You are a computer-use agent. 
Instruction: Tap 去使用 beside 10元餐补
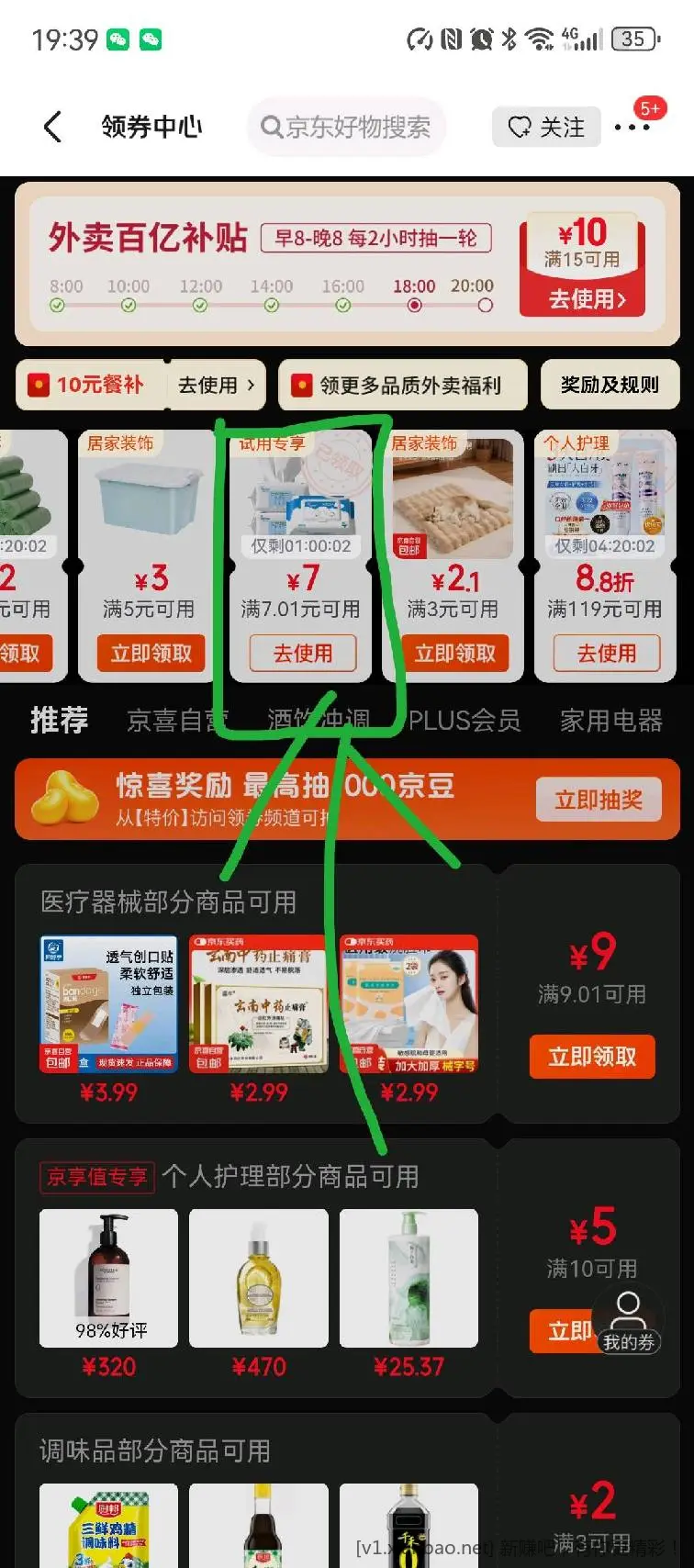(x=216, y=385)
